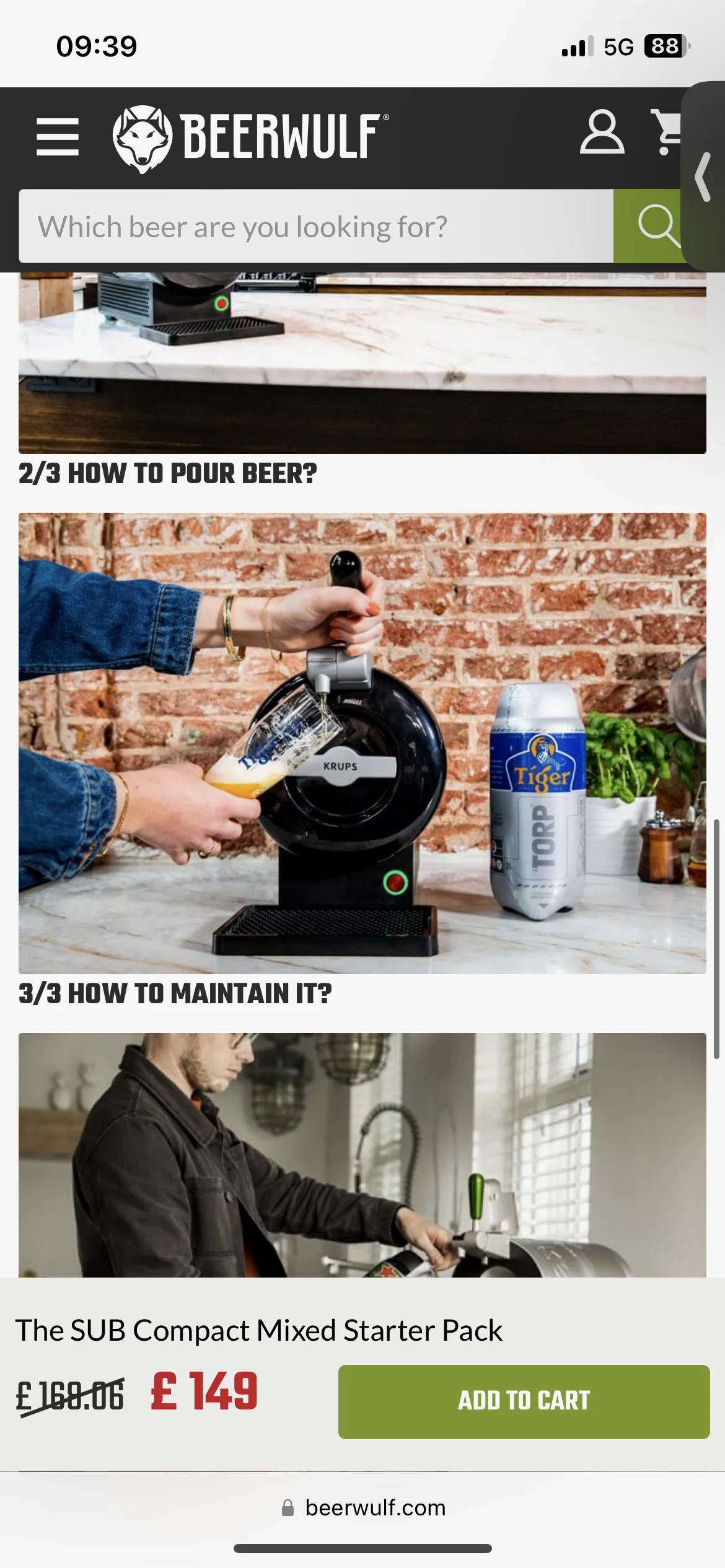Viewport: 725px width, 1568px height.
Task: Add SUB Compact Starter Pack to cart
Action: [524, 1401]
